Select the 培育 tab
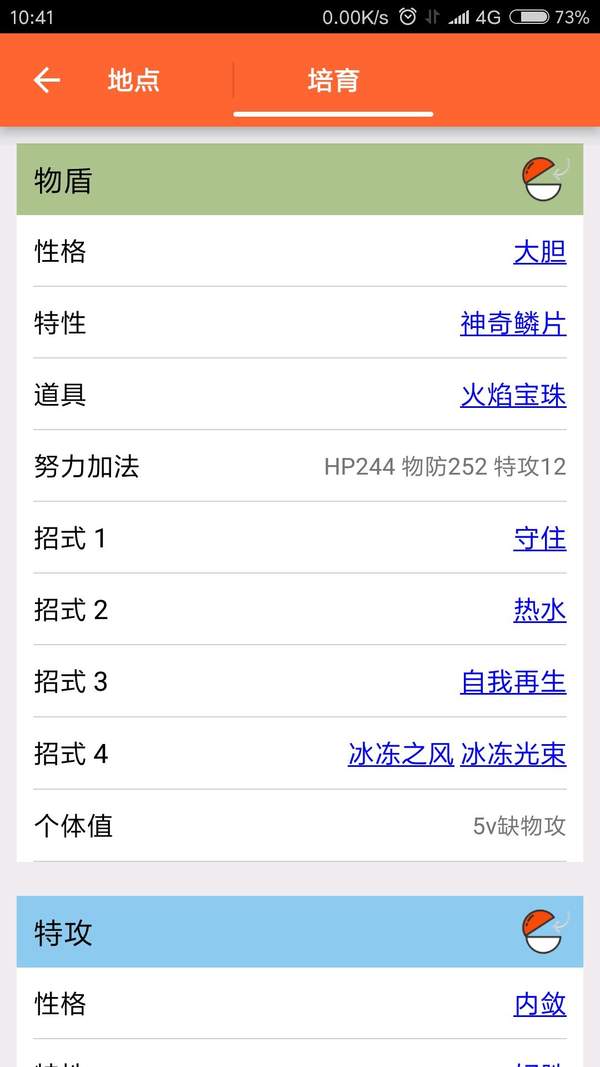 (x=333, y=80)
